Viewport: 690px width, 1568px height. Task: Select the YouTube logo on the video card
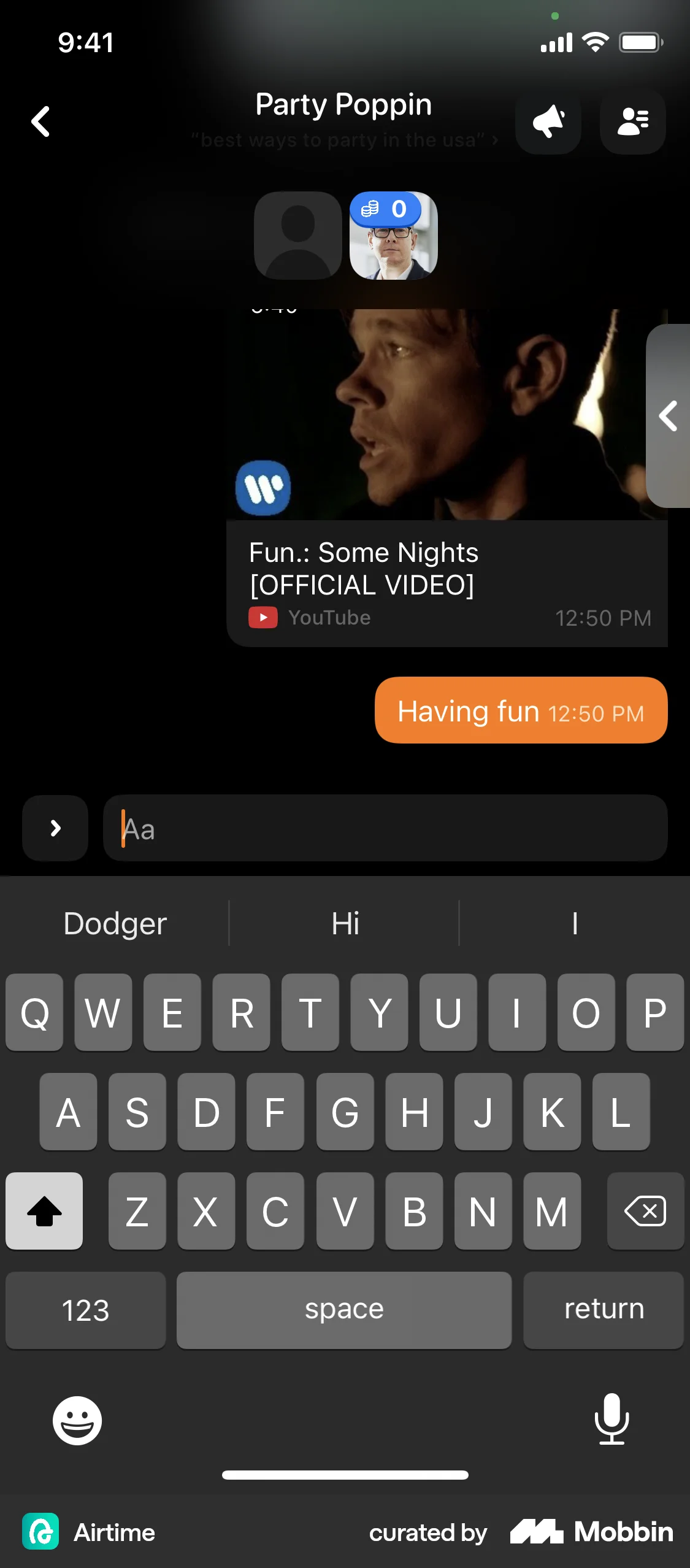[x=263, y=618]
